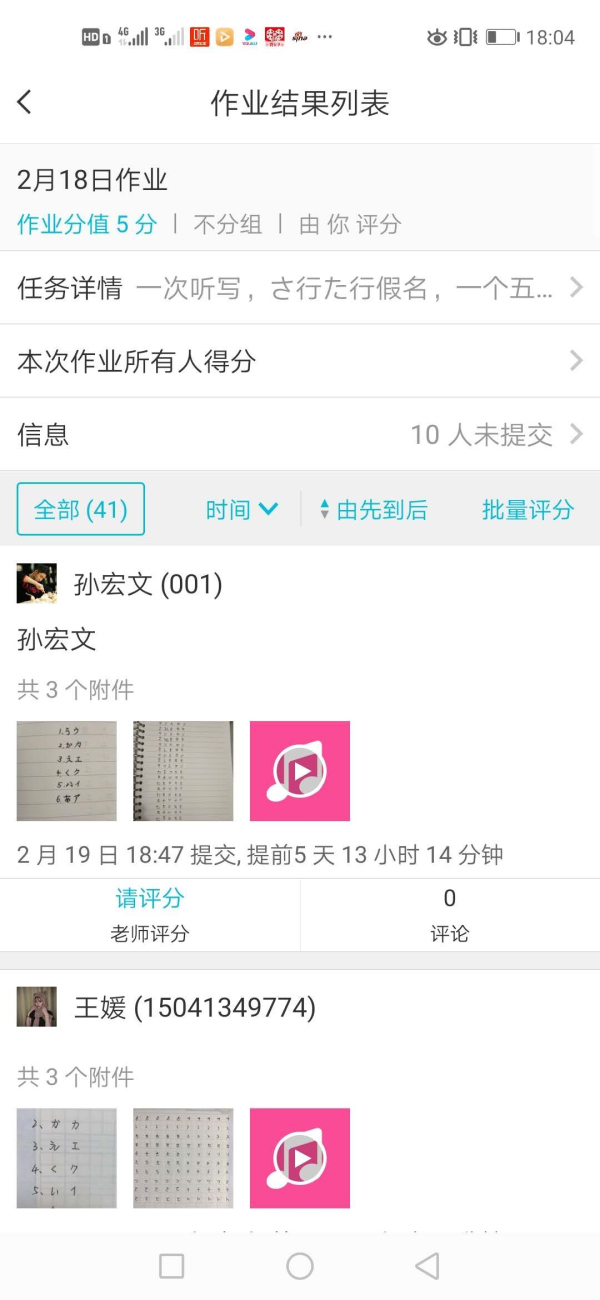Select the 全部 (41) filter
The width and height of the screenshot is (600, 1300).
click(x=81, y=509)
